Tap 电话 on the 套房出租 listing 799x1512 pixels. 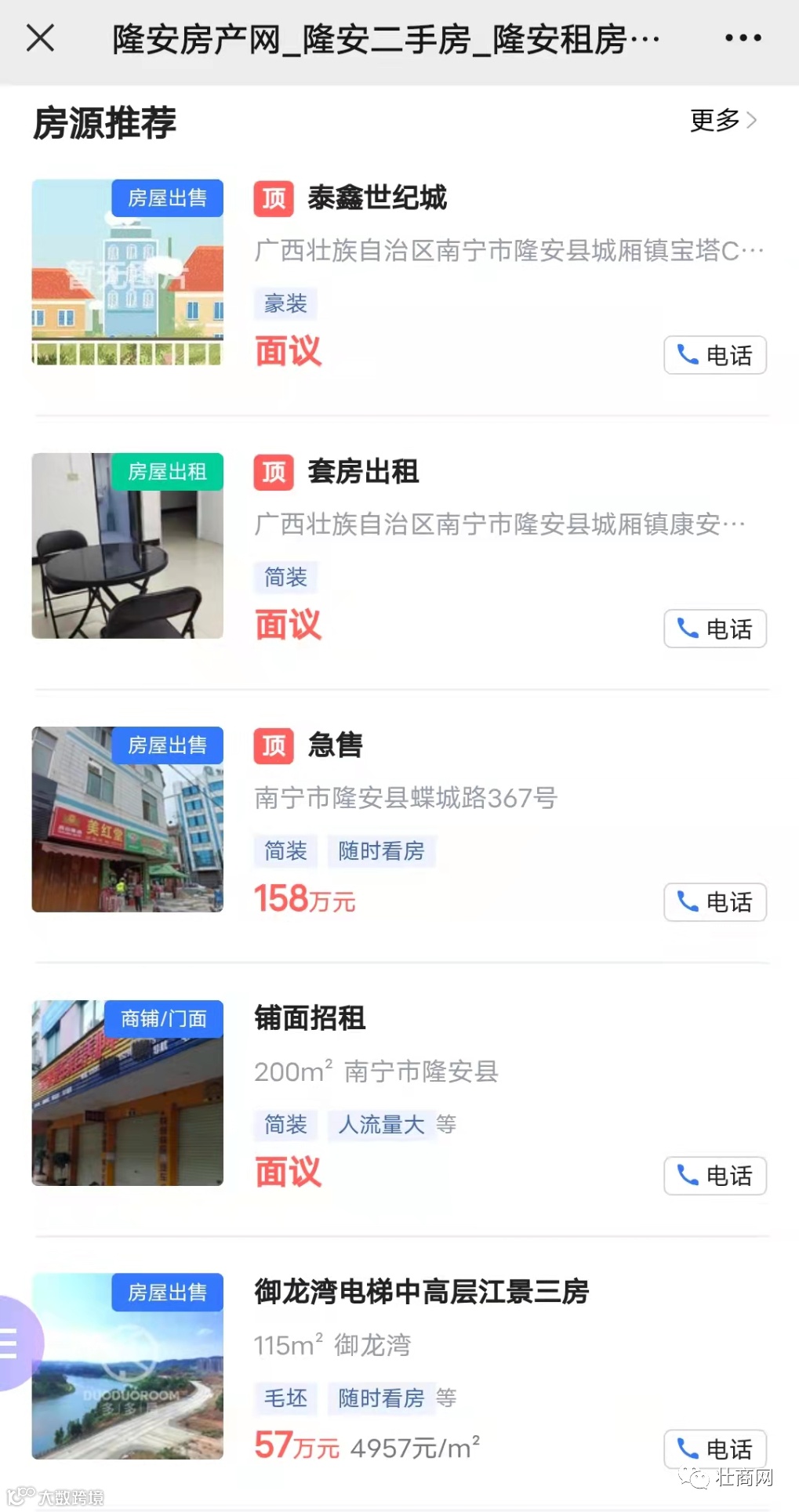coord(714,629)
